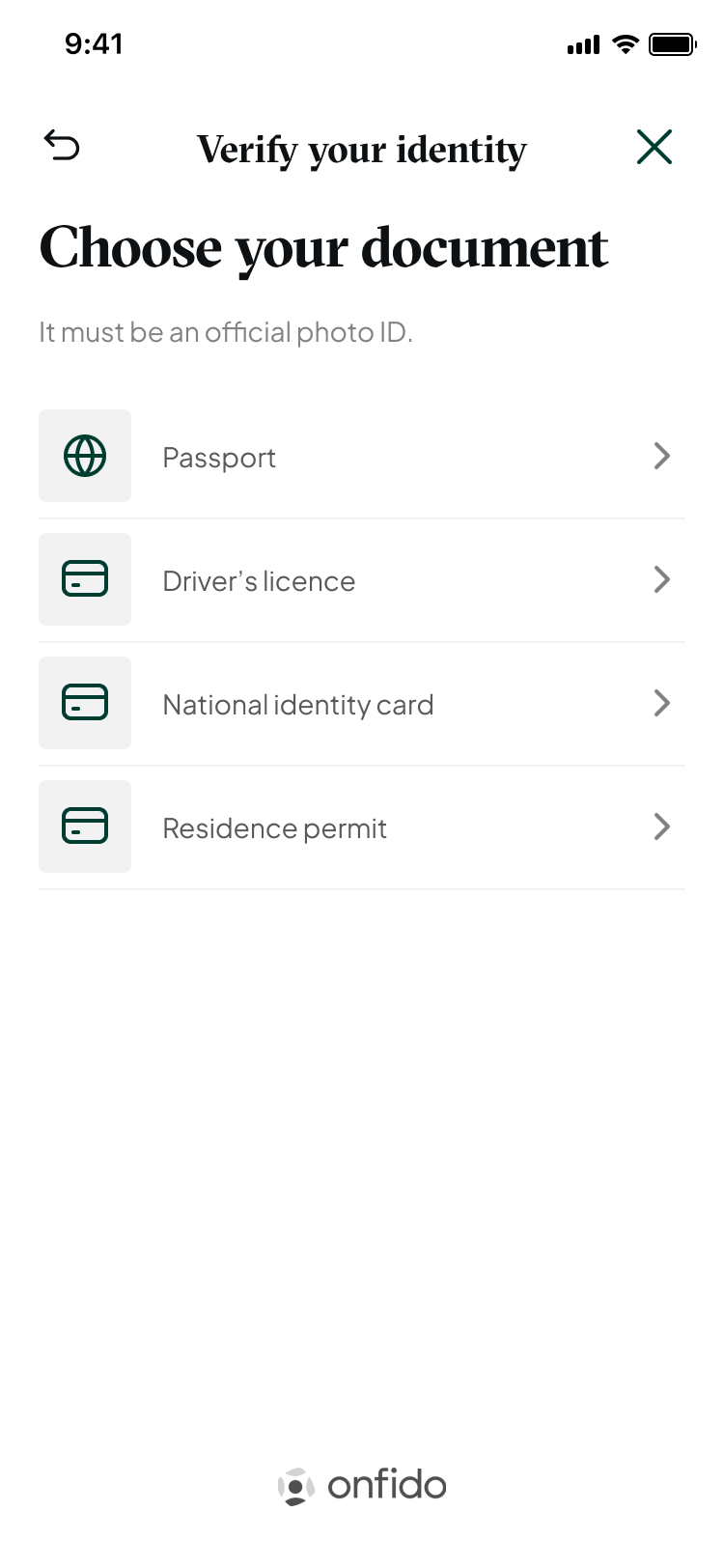Select Passport as your document
This screenshot has height=1568, width=724.
(361, 457)
